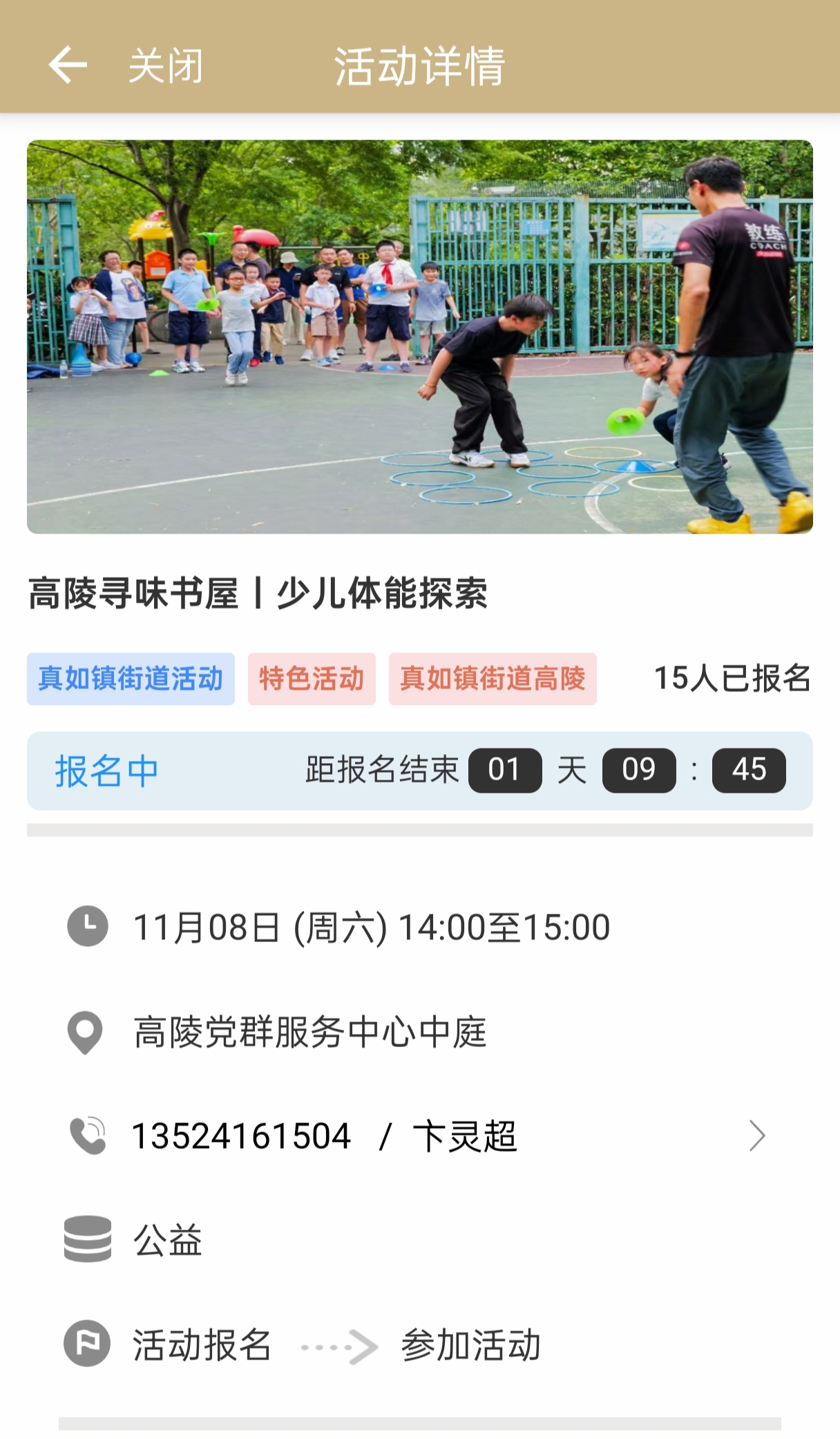This screenshot has width=840, height=1439.
Task: Call contact 卞灵超 at 13524161504
Action: (x=414, y=1136)
